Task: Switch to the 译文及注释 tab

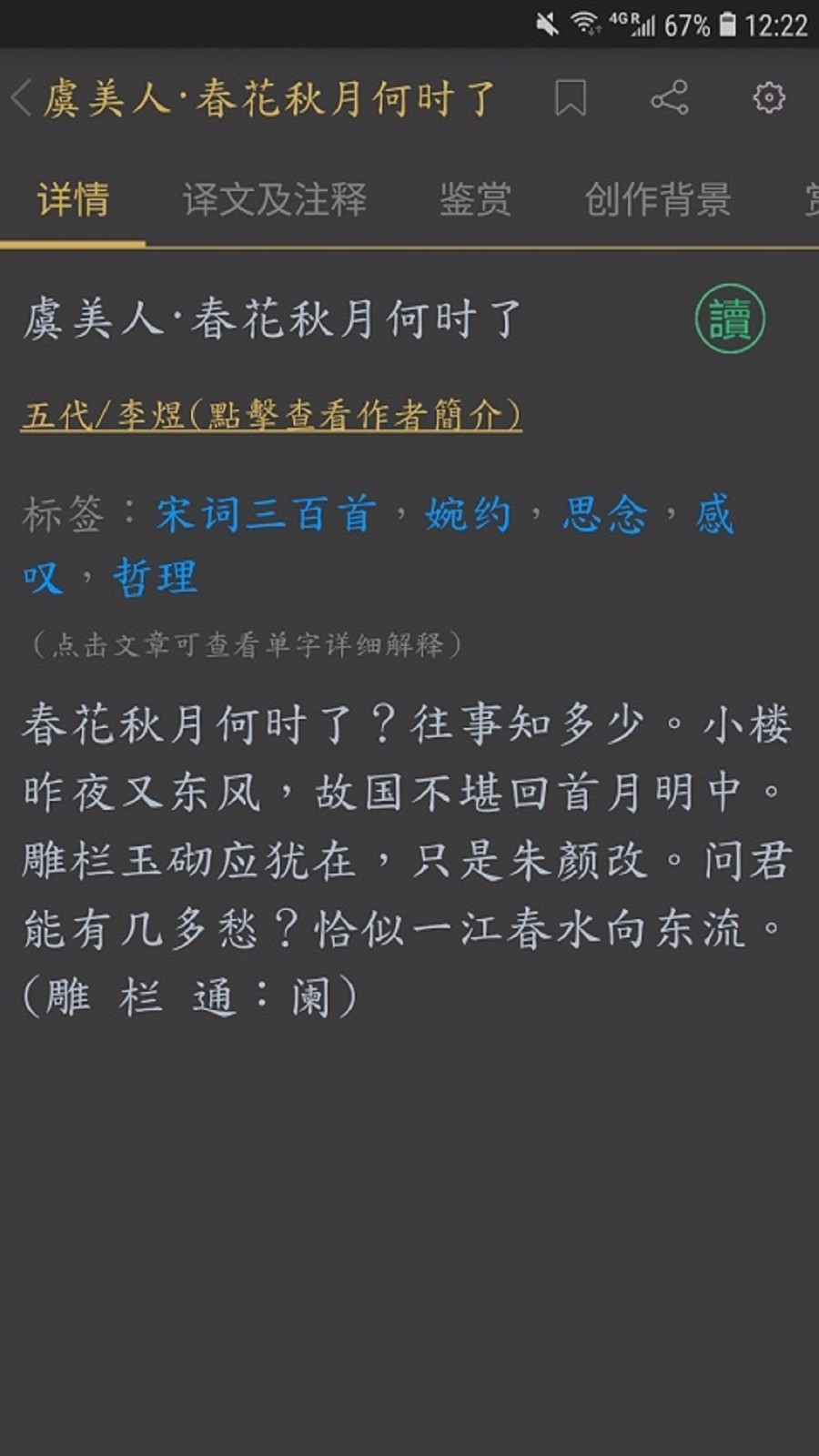Action: click(x=275, y=199)
